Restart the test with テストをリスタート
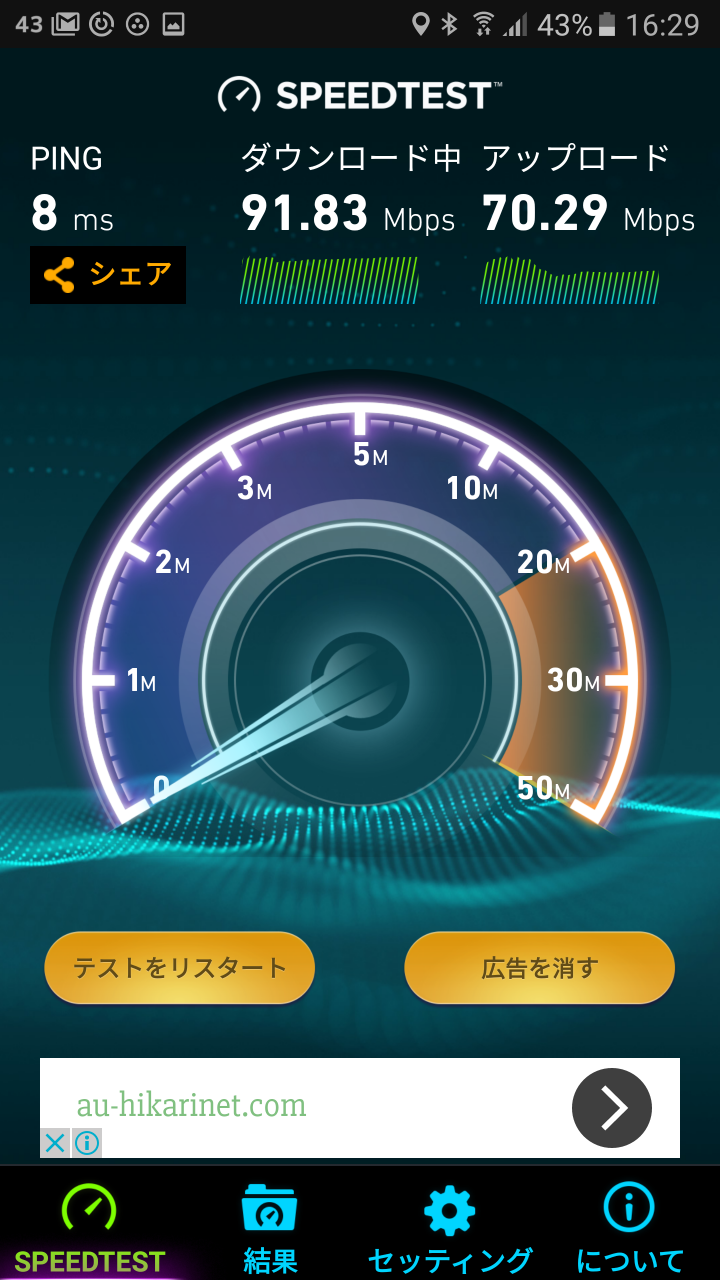 180,968
